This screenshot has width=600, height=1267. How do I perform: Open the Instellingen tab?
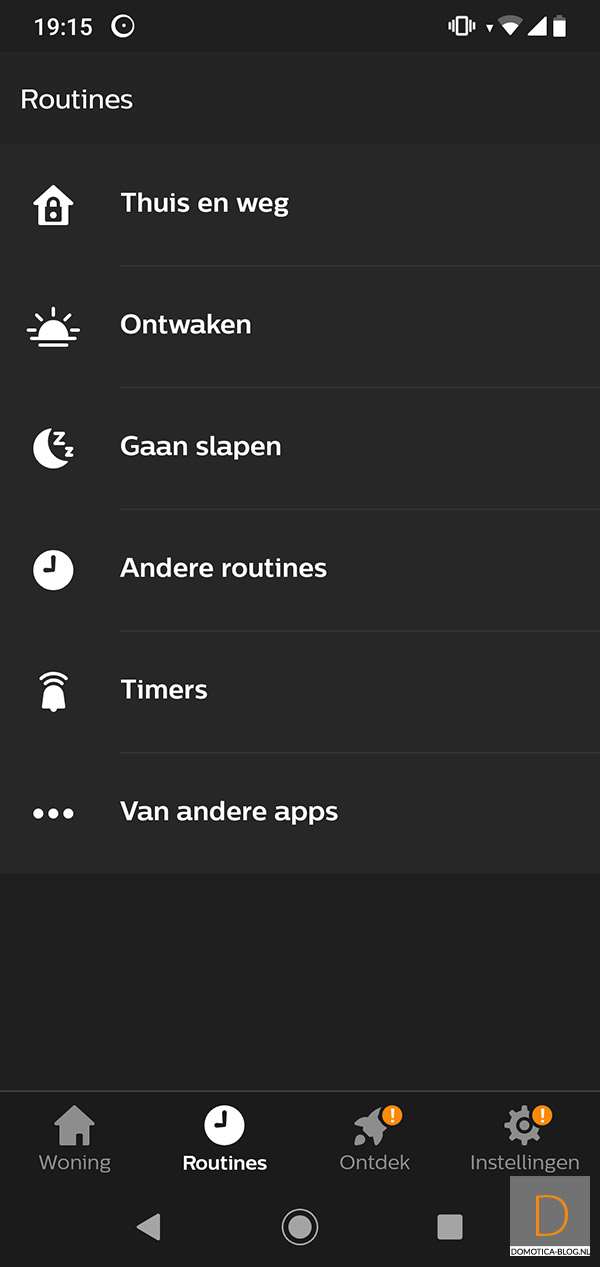coord(525,1139)
